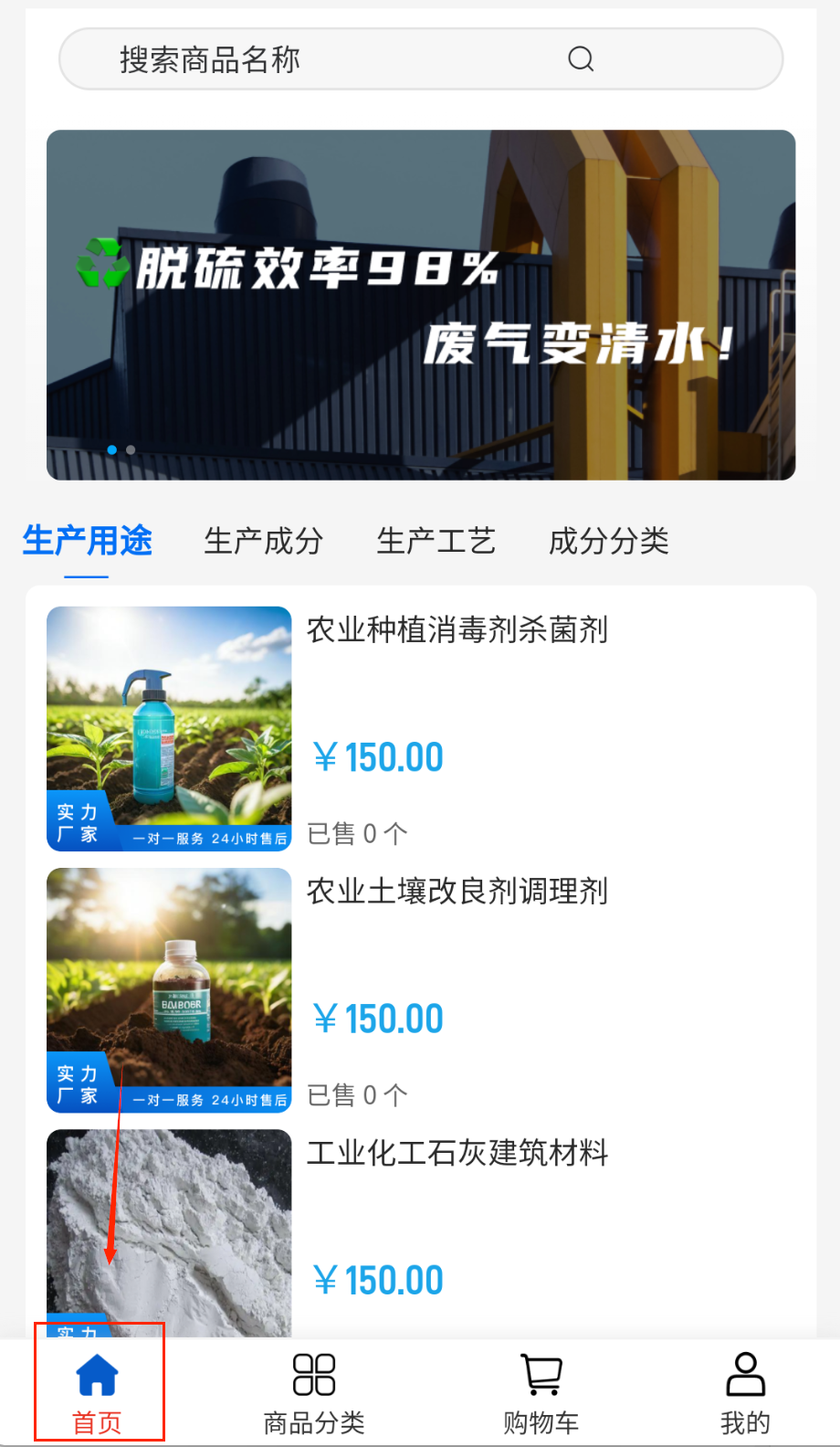Image resolution: width=840 pixels, height=1447 pixels.
Task: Open the 商品分类 tab
Action: point(314,1392)
